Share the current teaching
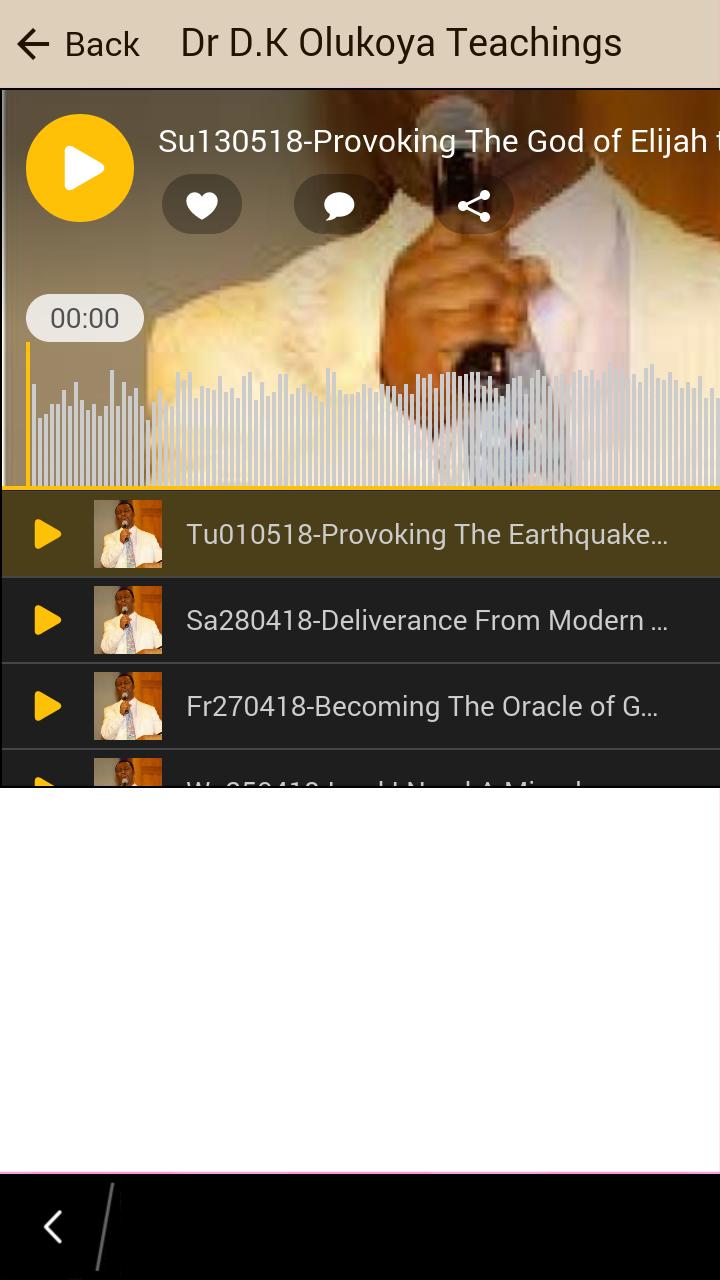 point(473,205)
